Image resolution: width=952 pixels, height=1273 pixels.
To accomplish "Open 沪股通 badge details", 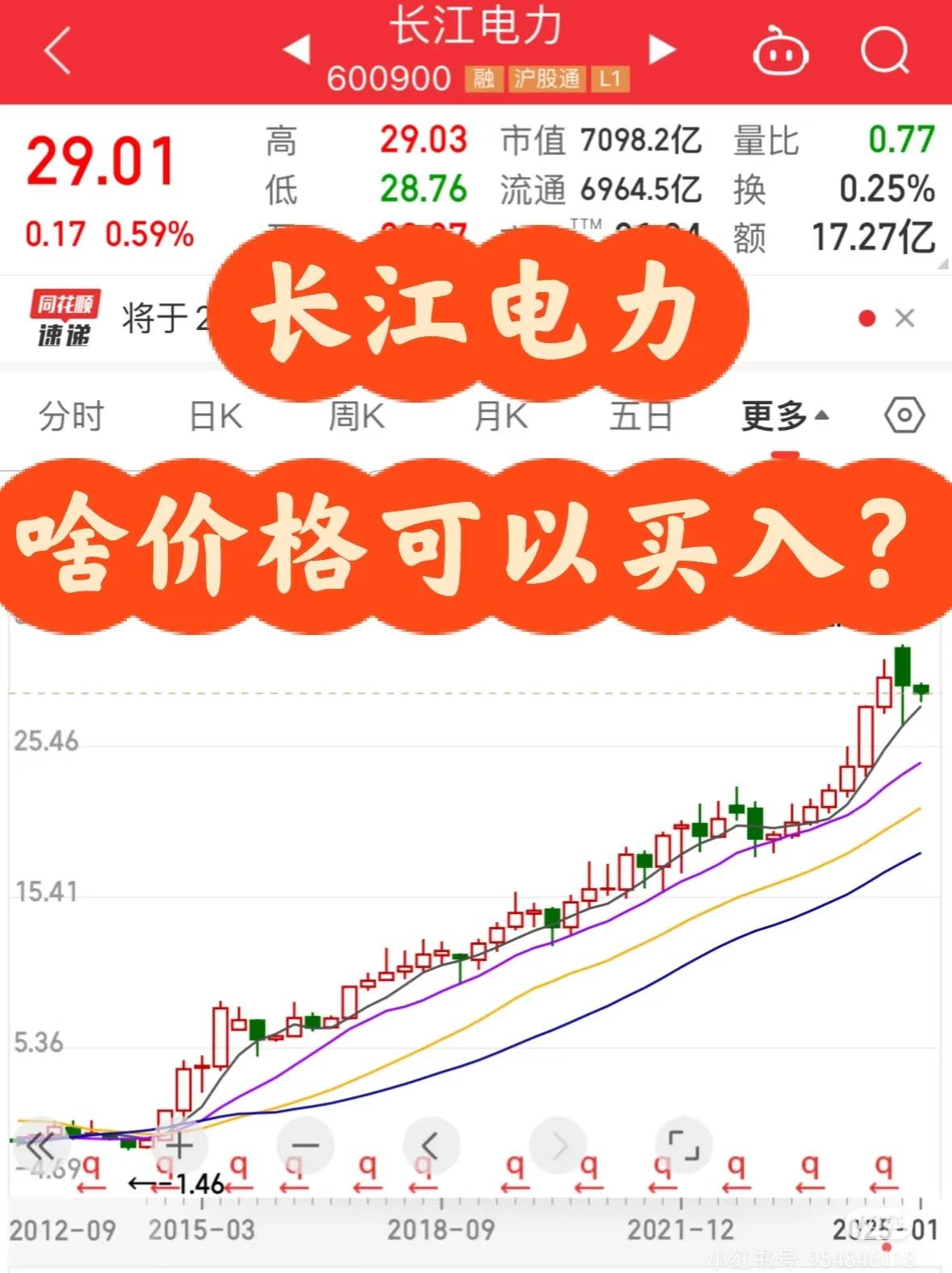I will pos(547,81).
